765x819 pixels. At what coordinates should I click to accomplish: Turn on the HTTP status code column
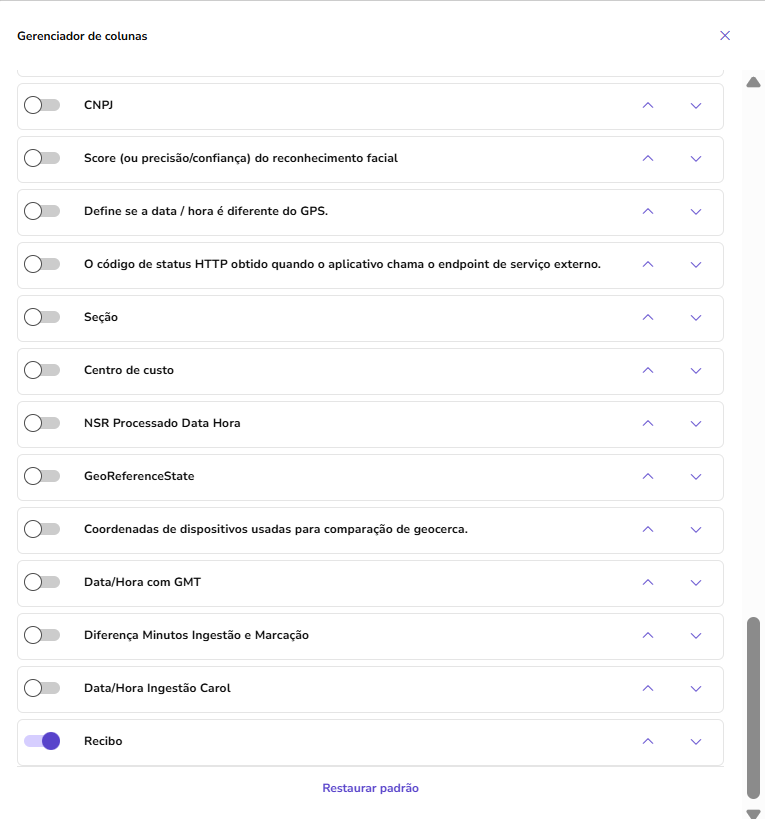point(42,264)
